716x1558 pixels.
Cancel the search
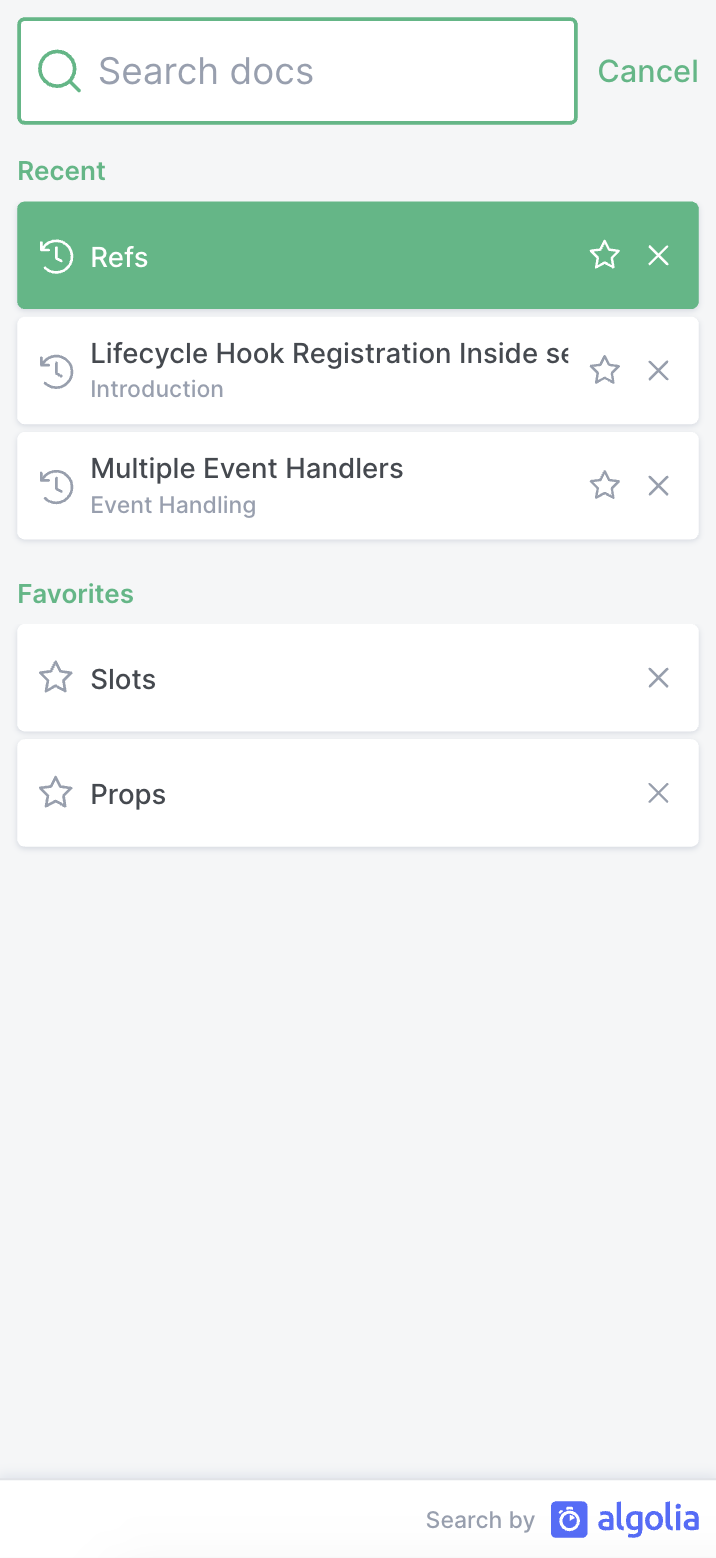[x=648, y=71]
